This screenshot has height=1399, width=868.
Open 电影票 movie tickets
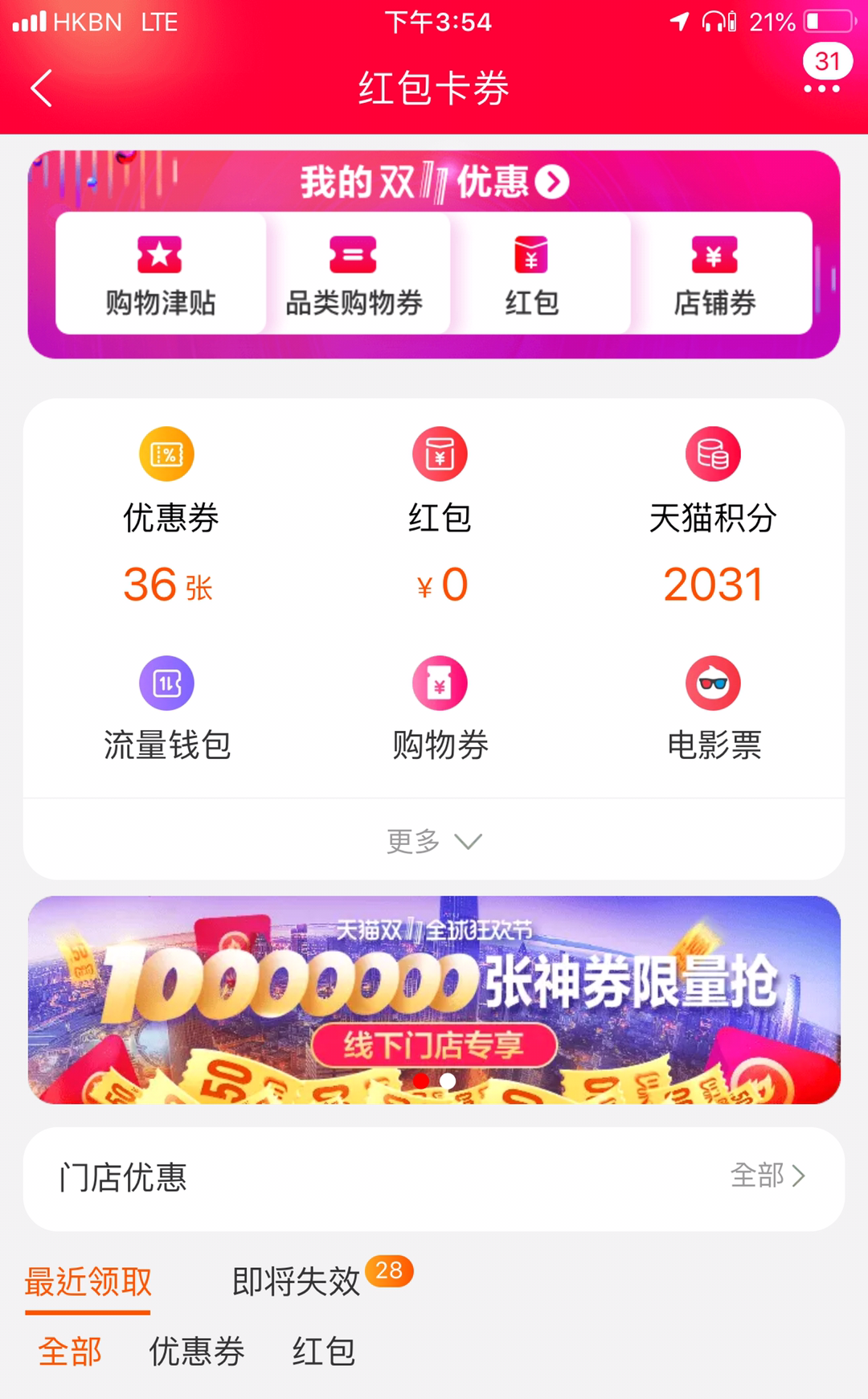pyautogui.click(x=714, y=709)
